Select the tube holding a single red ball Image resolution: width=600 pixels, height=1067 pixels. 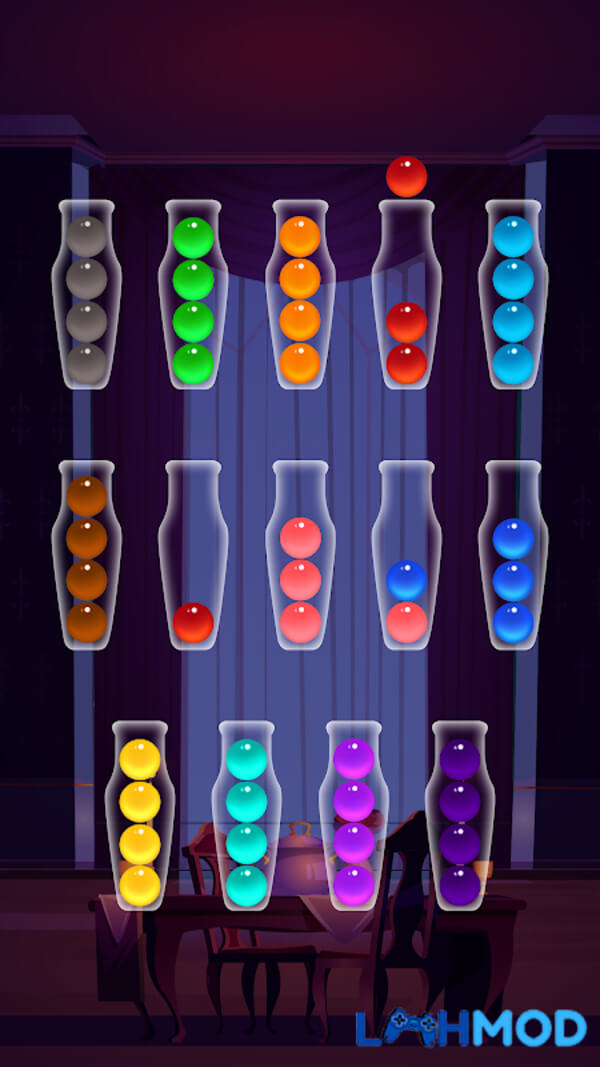[x=193, y=556]
